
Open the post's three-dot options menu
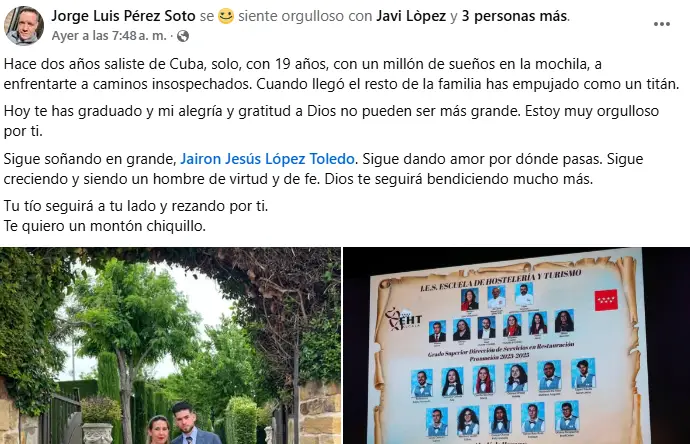662,23
